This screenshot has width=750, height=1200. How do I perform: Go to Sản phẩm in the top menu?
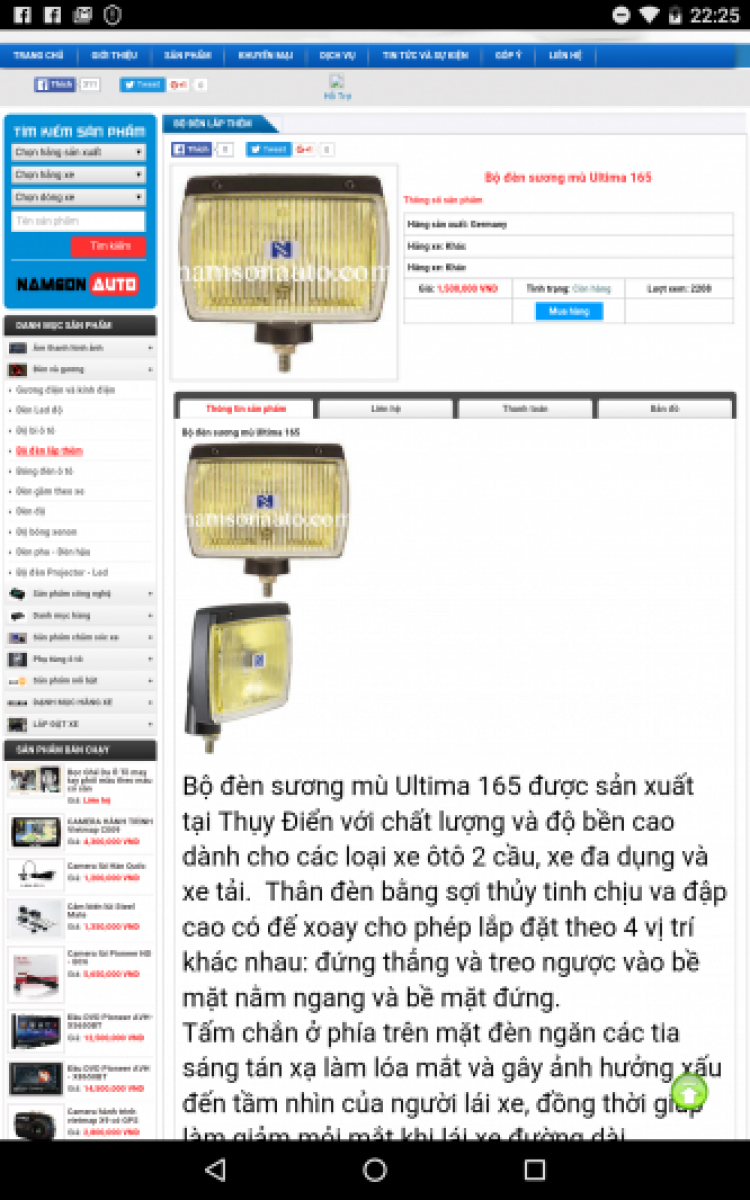pyautogui.click(x=187, y=56)
